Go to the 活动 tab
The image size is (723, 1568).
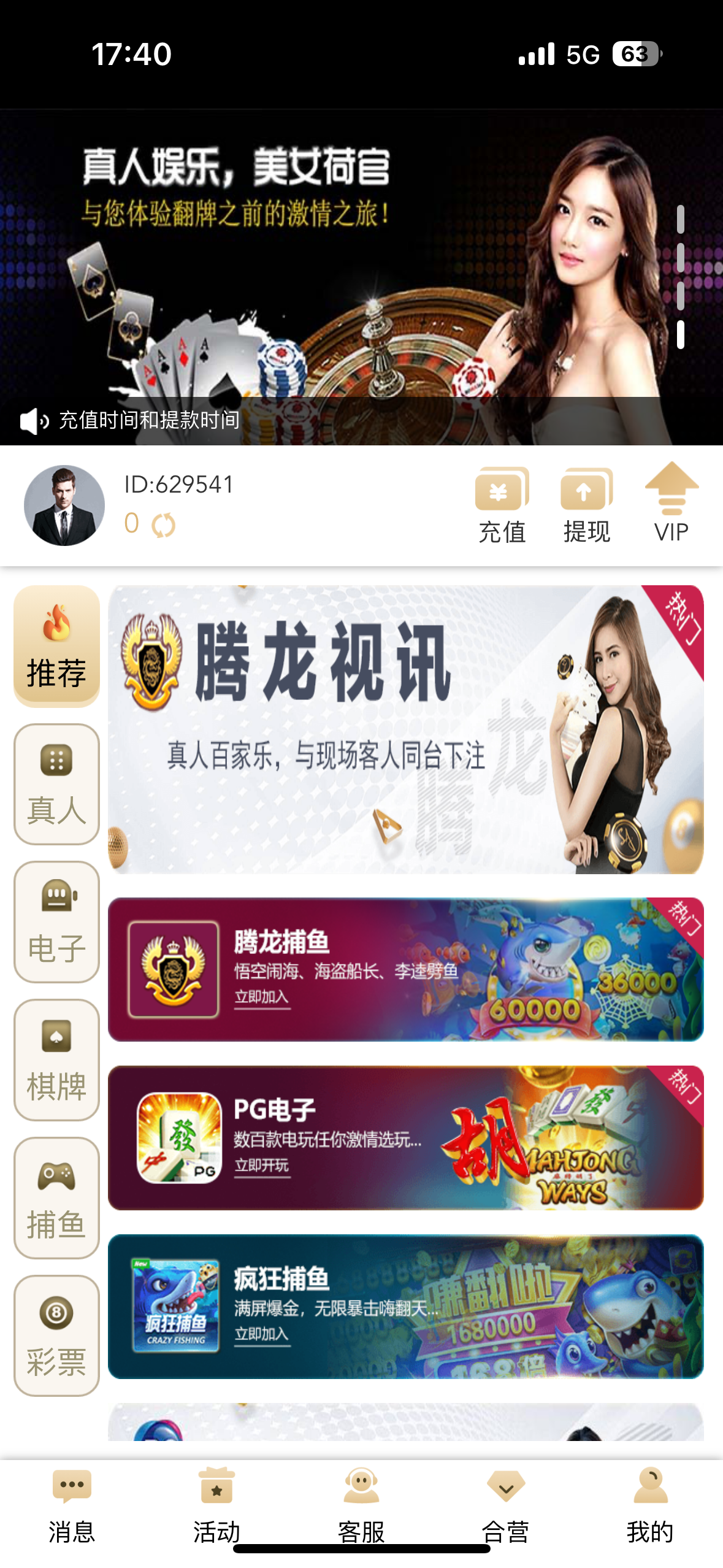pyautogui.click(x=216, y=1505)
